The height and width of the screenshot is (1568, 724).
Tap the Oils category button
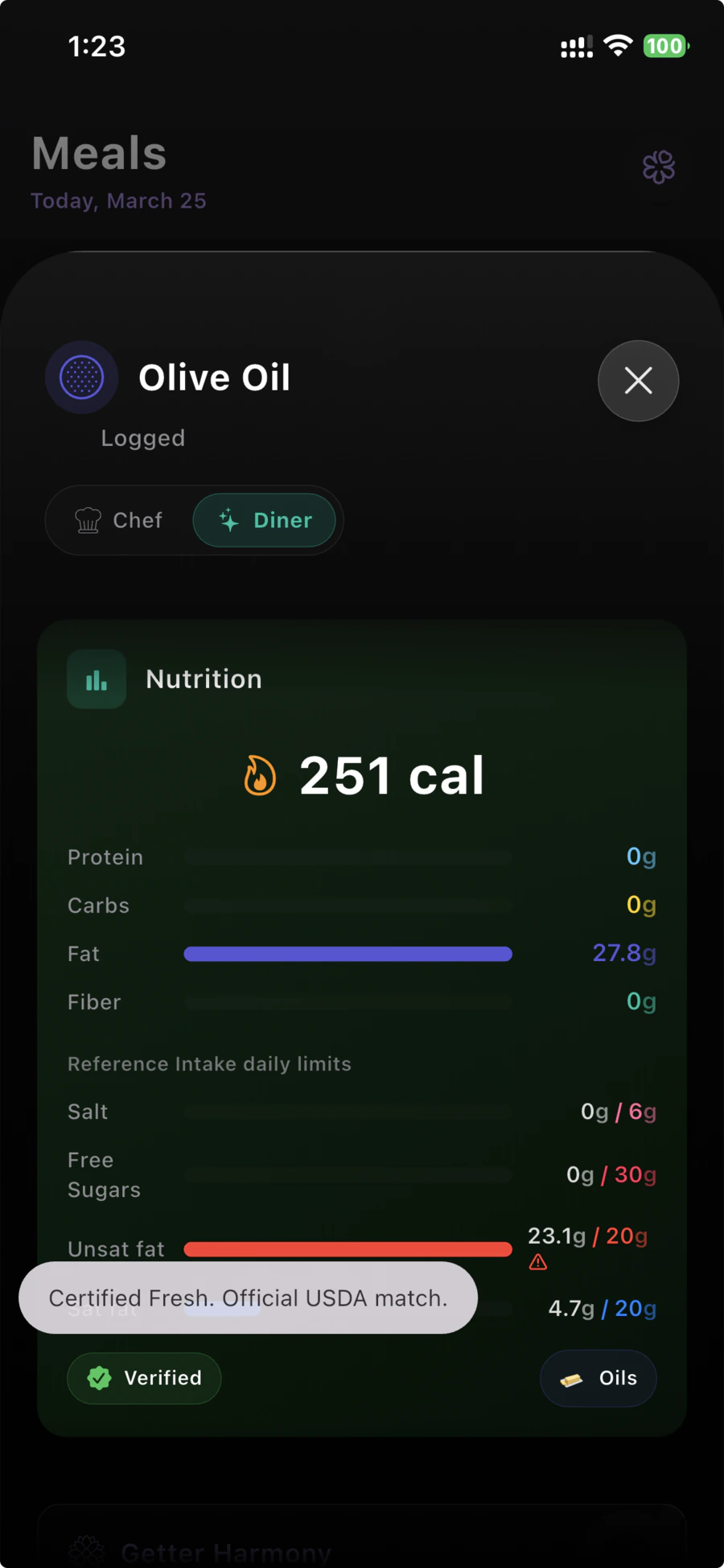tap(598, 1378)
